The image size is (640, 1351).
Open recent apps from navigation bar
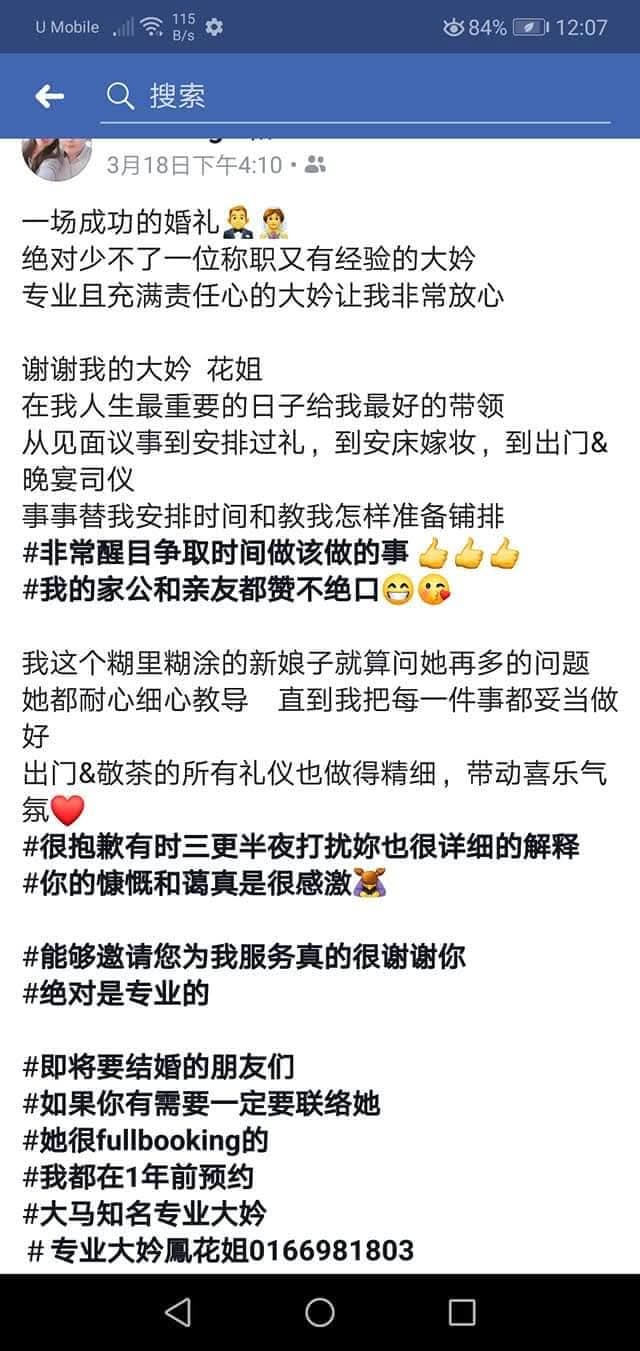[462, 1312]
